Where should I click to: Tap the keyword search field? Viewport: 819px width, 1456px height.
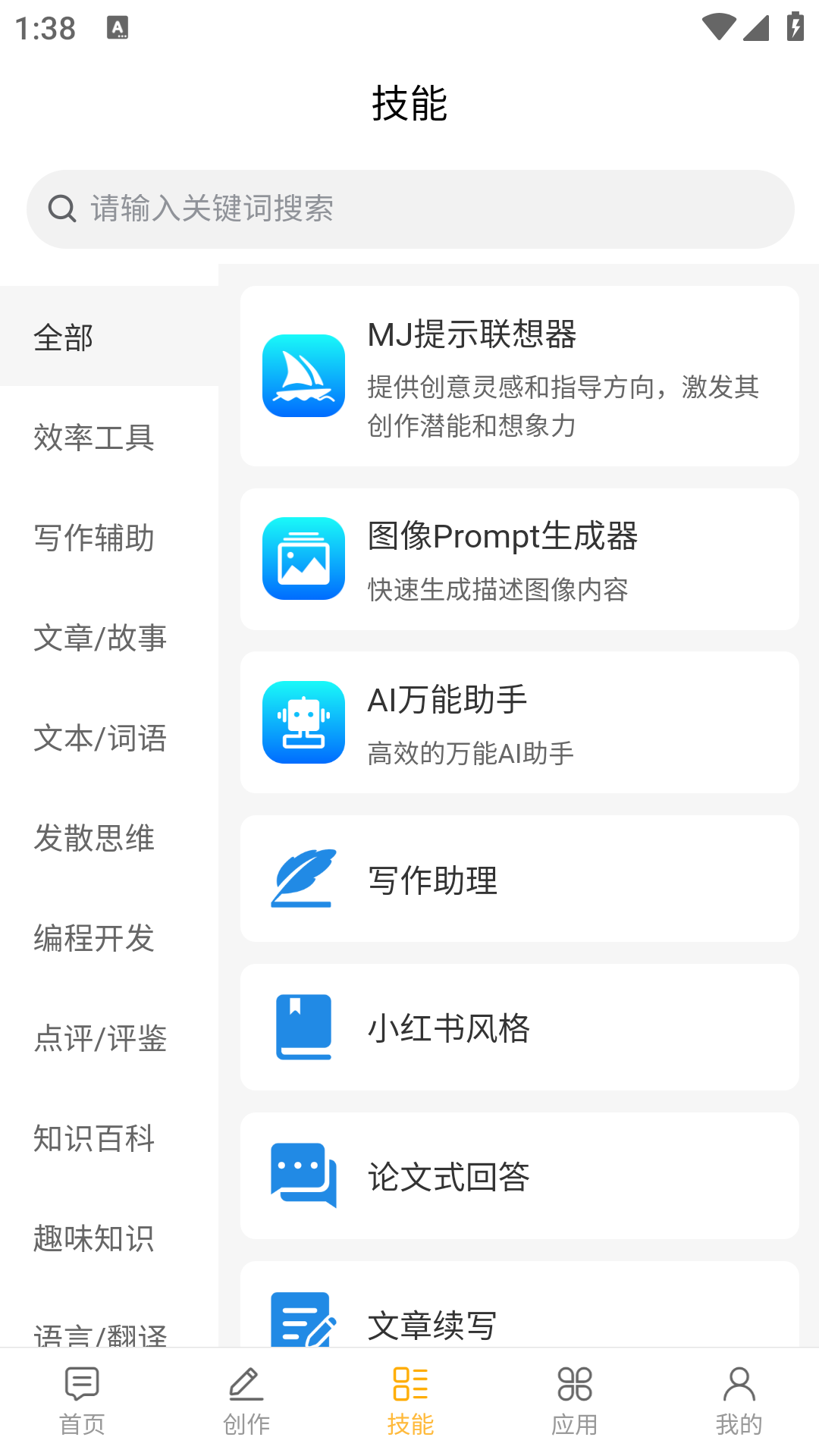409,209
